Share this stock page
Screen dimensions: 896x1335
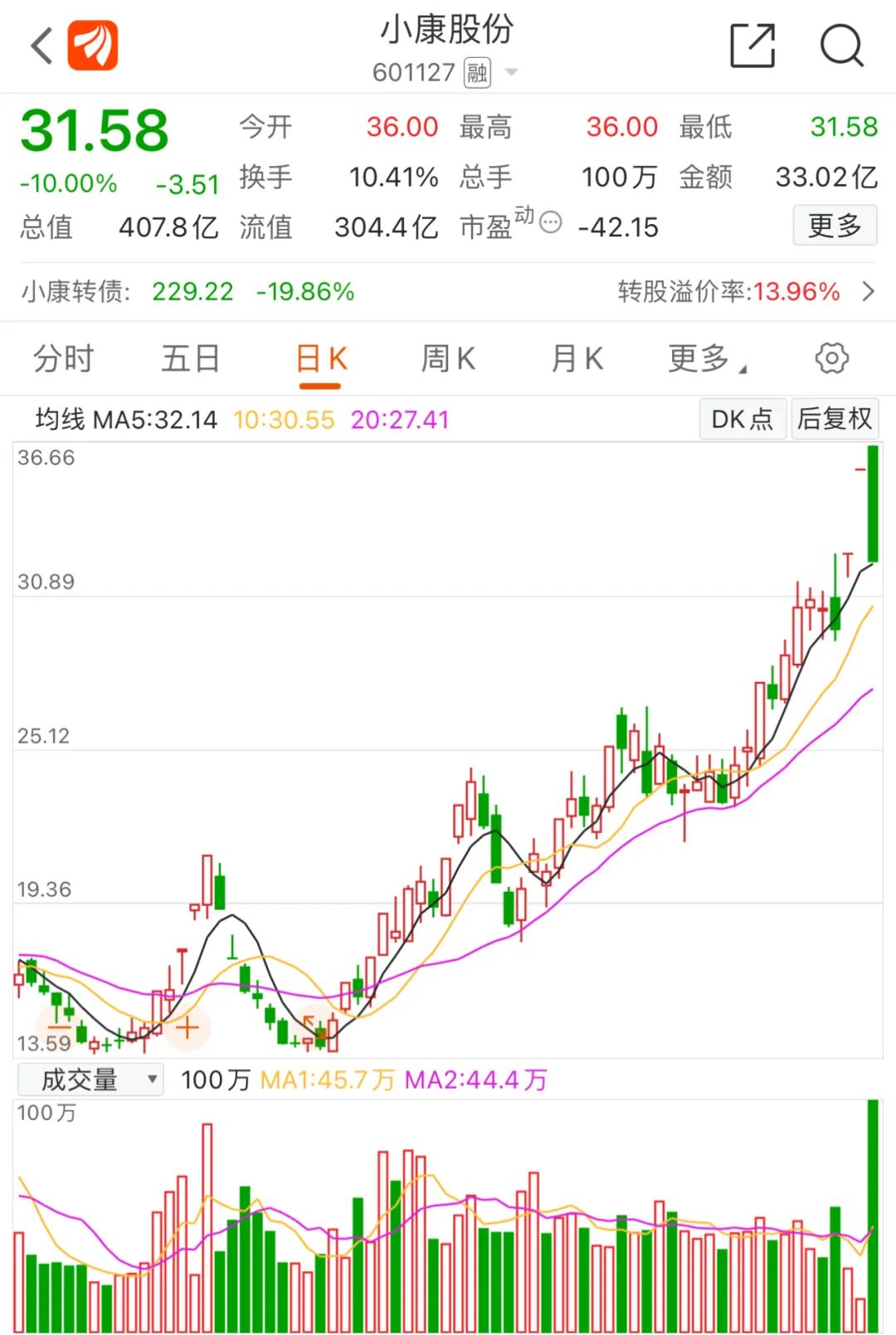752,46
